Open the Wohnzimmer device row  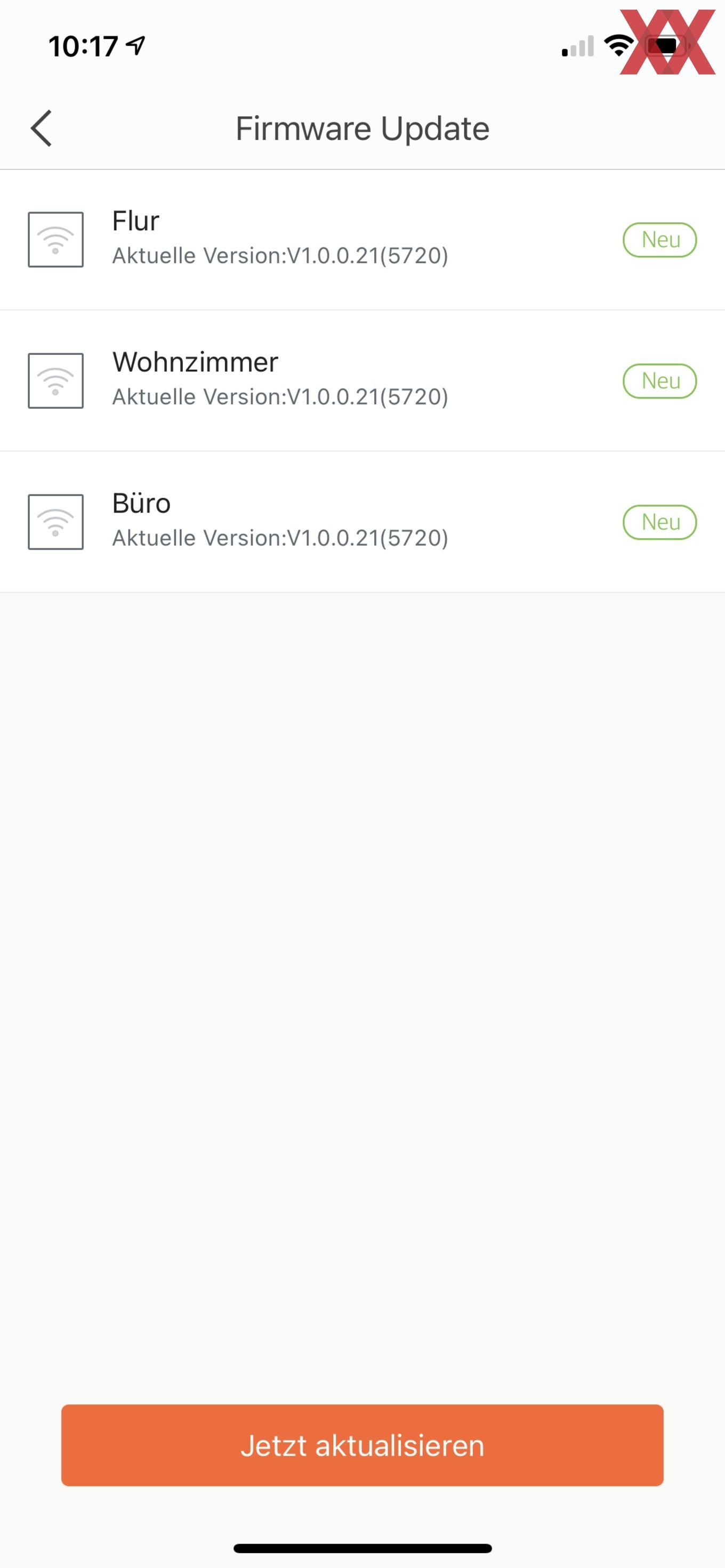coord(362,381)
